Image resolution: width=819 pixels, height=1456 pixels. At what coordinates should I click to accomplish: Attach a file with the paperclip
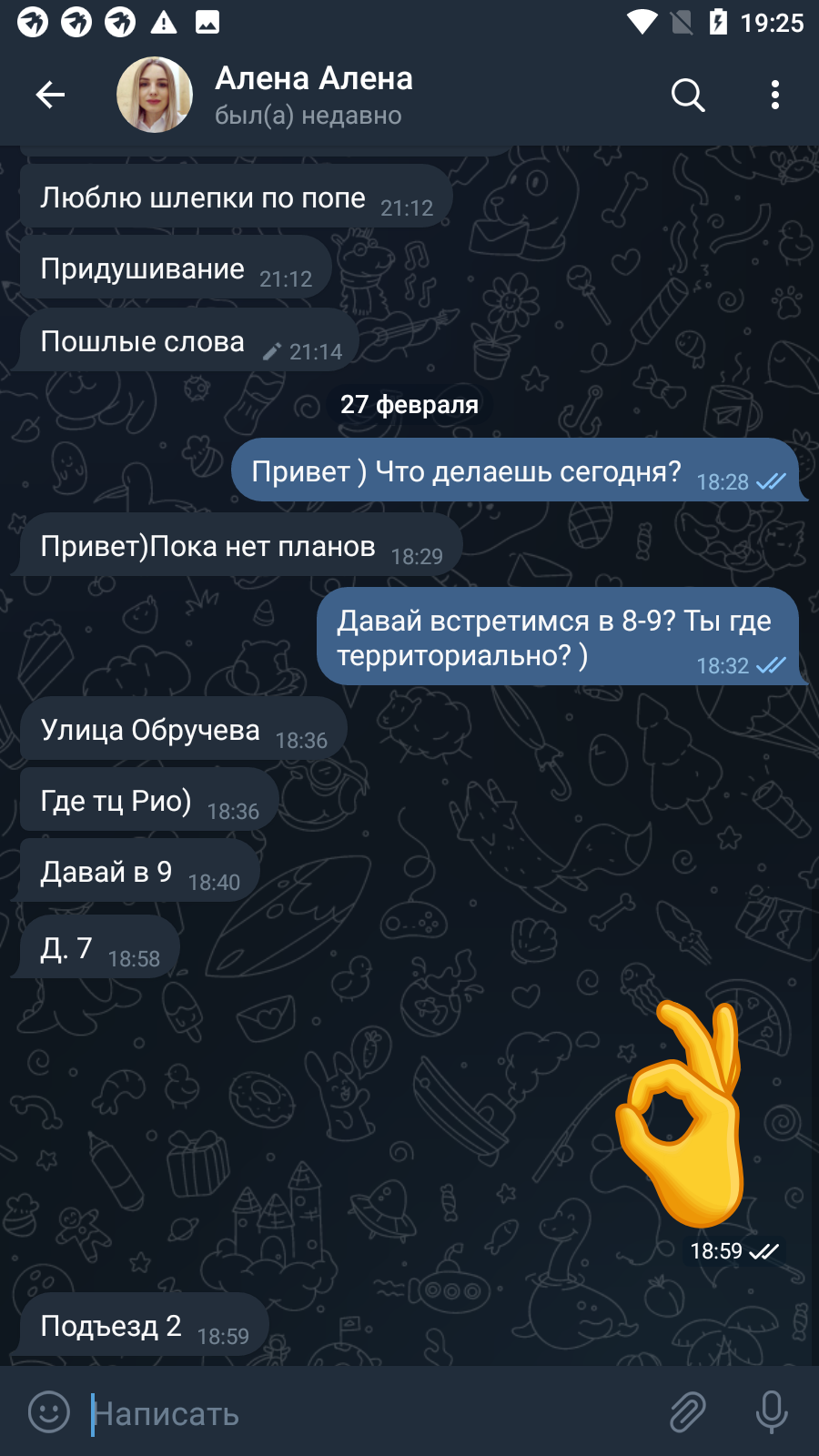[688, 1412]
